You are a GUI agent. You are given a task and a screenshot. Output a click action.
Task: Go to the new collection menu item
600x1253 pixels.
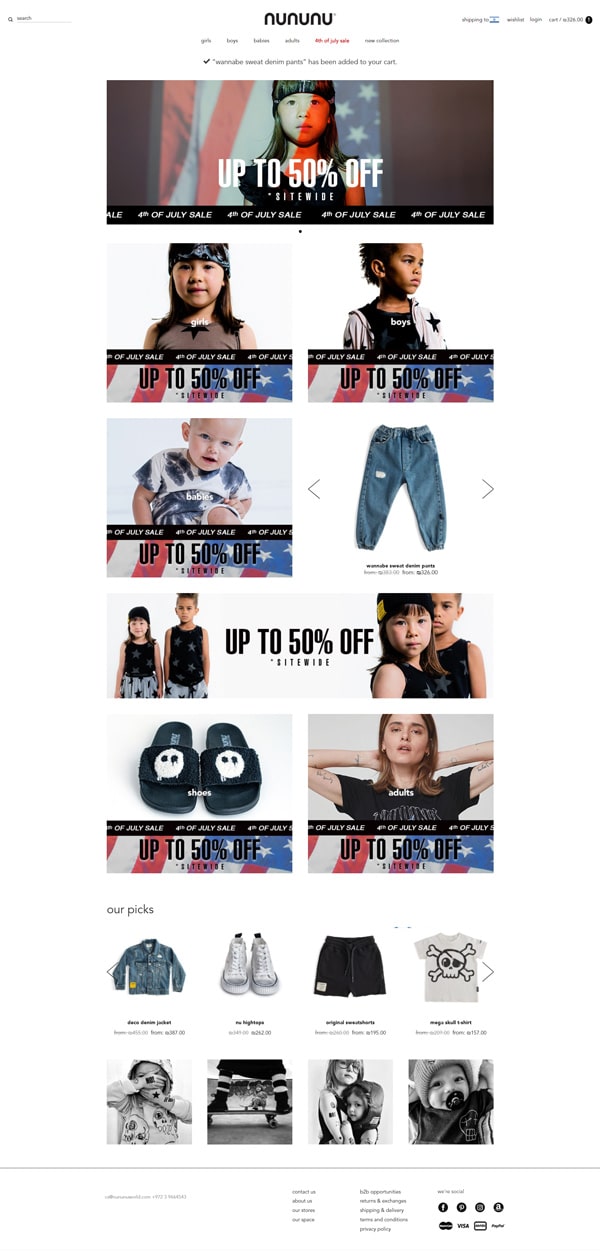(x=382, y=41)
